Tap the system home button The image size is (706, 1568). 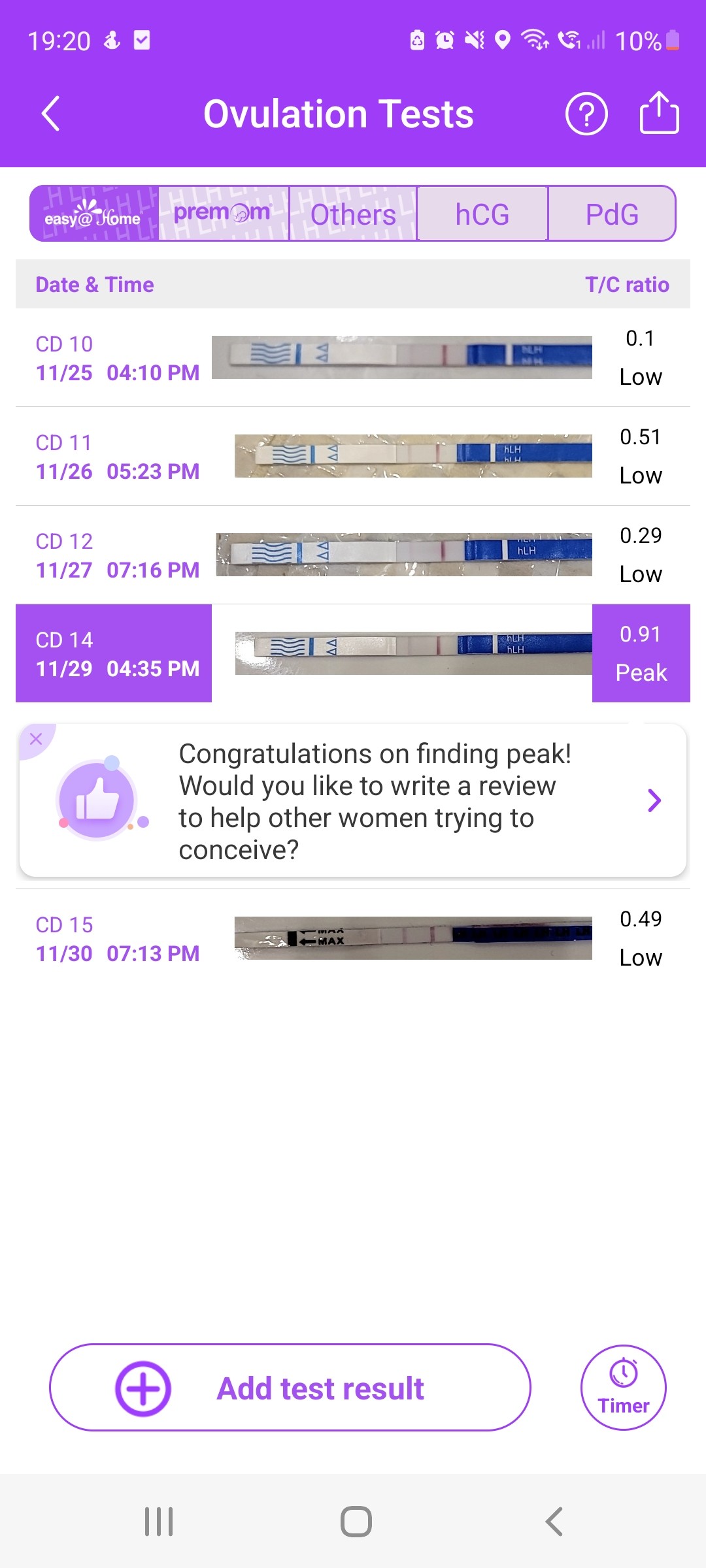pyautogui.click(x=356, y=1522)
